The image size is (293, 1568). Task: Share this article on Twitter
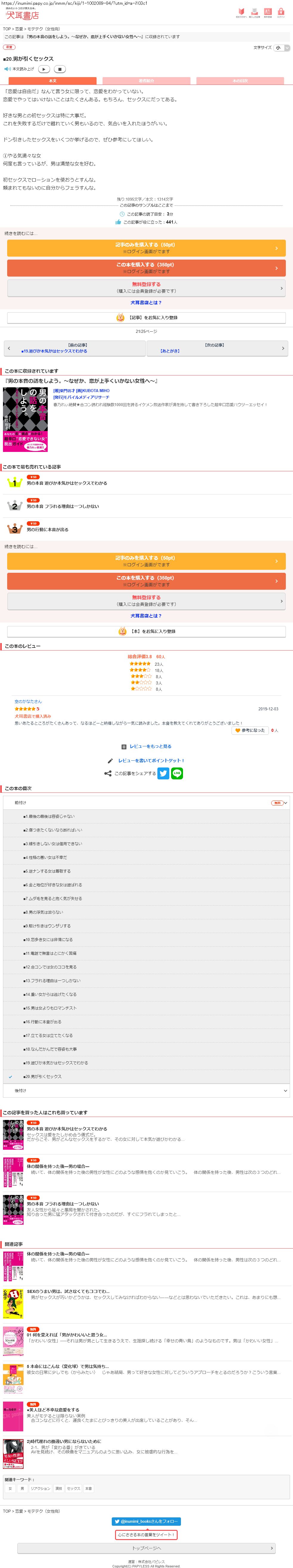click(163, 774)
